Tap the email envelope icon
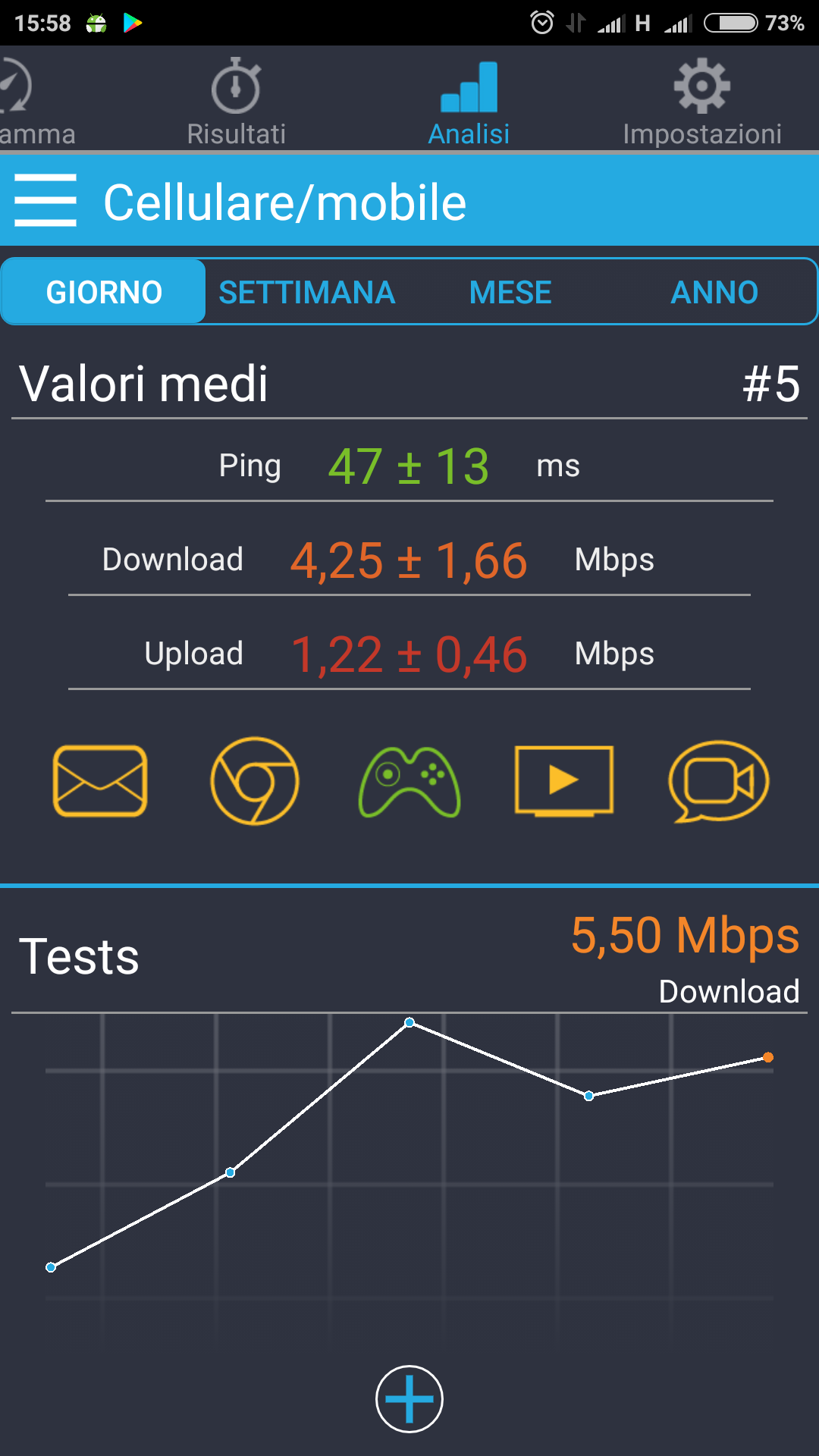819x1456 pixels. coord(100,781)
